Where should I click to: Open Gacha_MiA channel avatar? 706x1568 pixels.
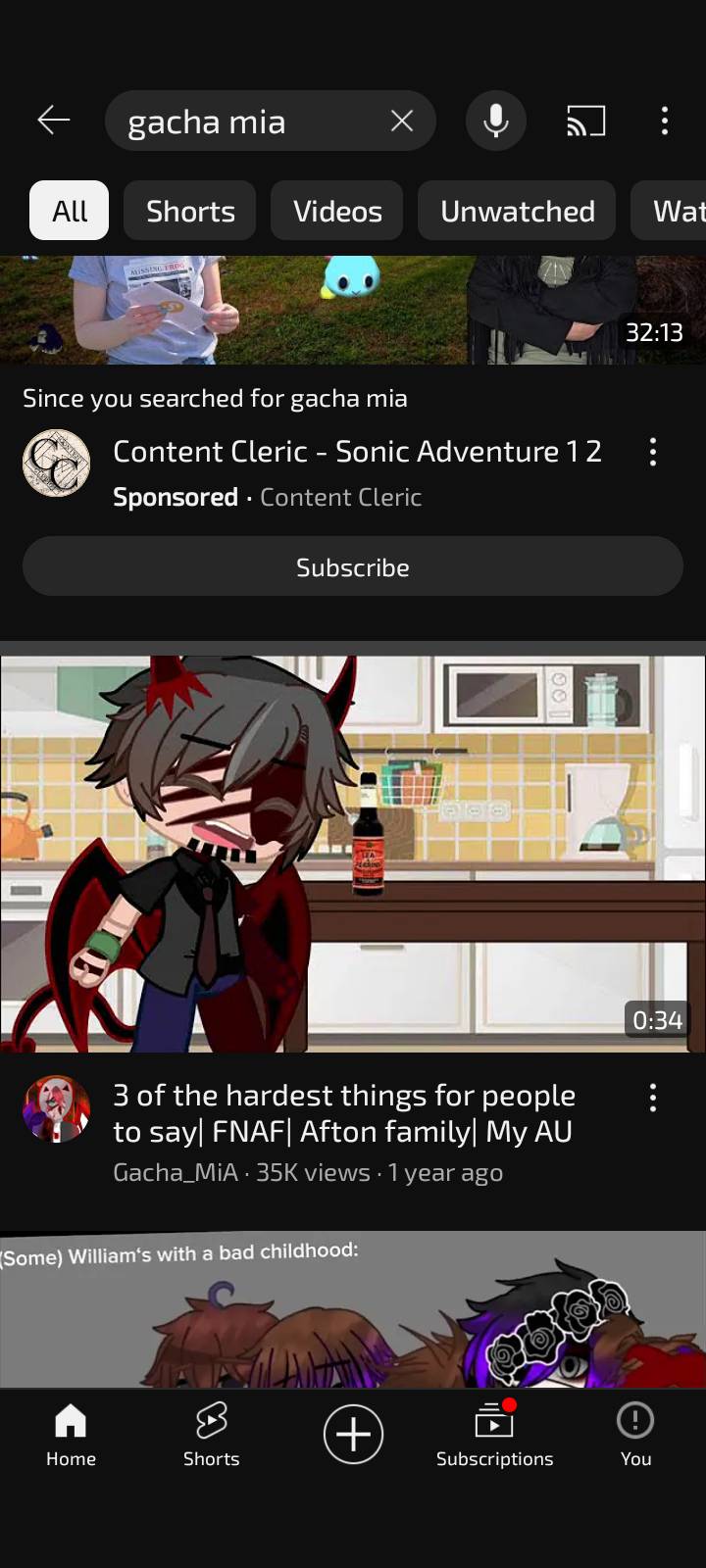[57, 1109]
